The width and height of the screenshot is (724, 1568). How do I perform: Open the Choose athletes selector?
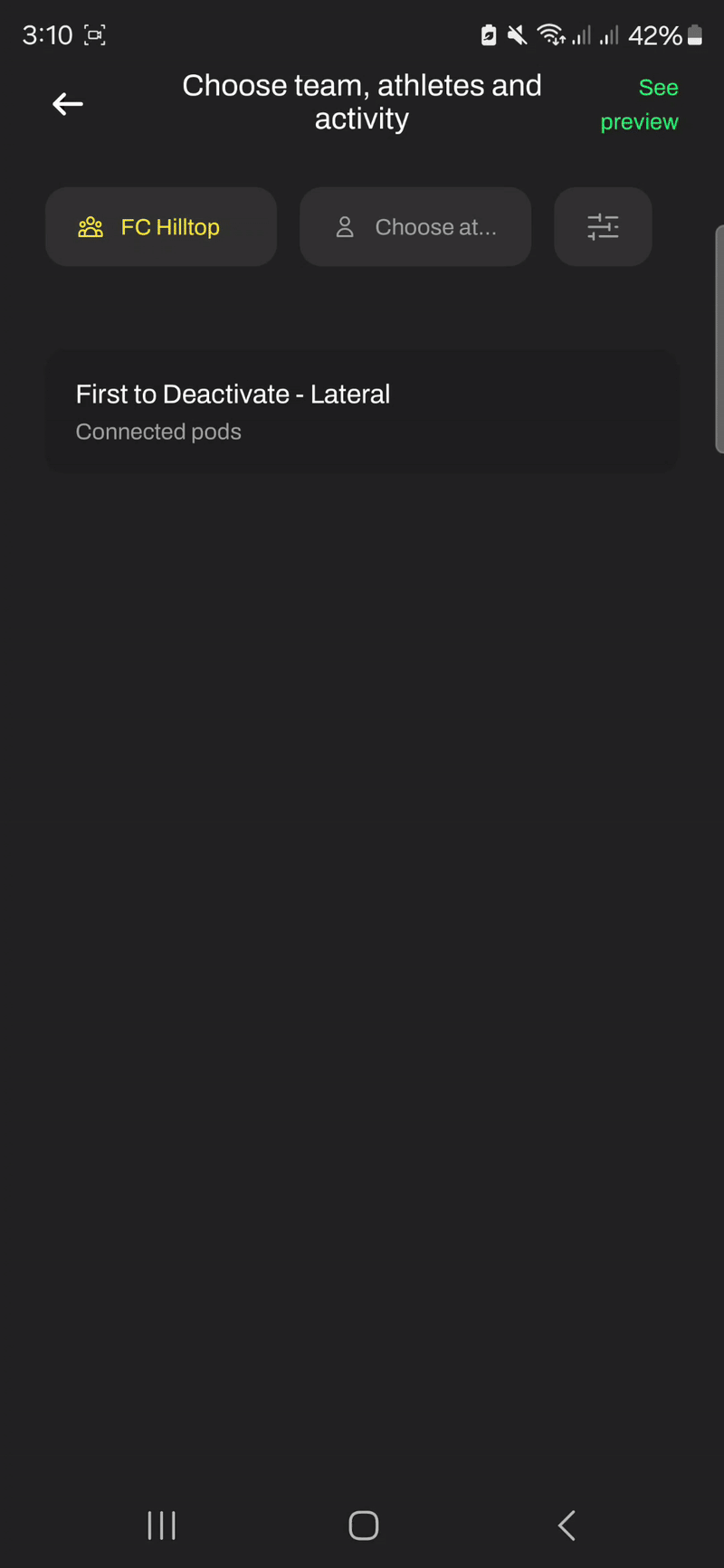point(415,227)
